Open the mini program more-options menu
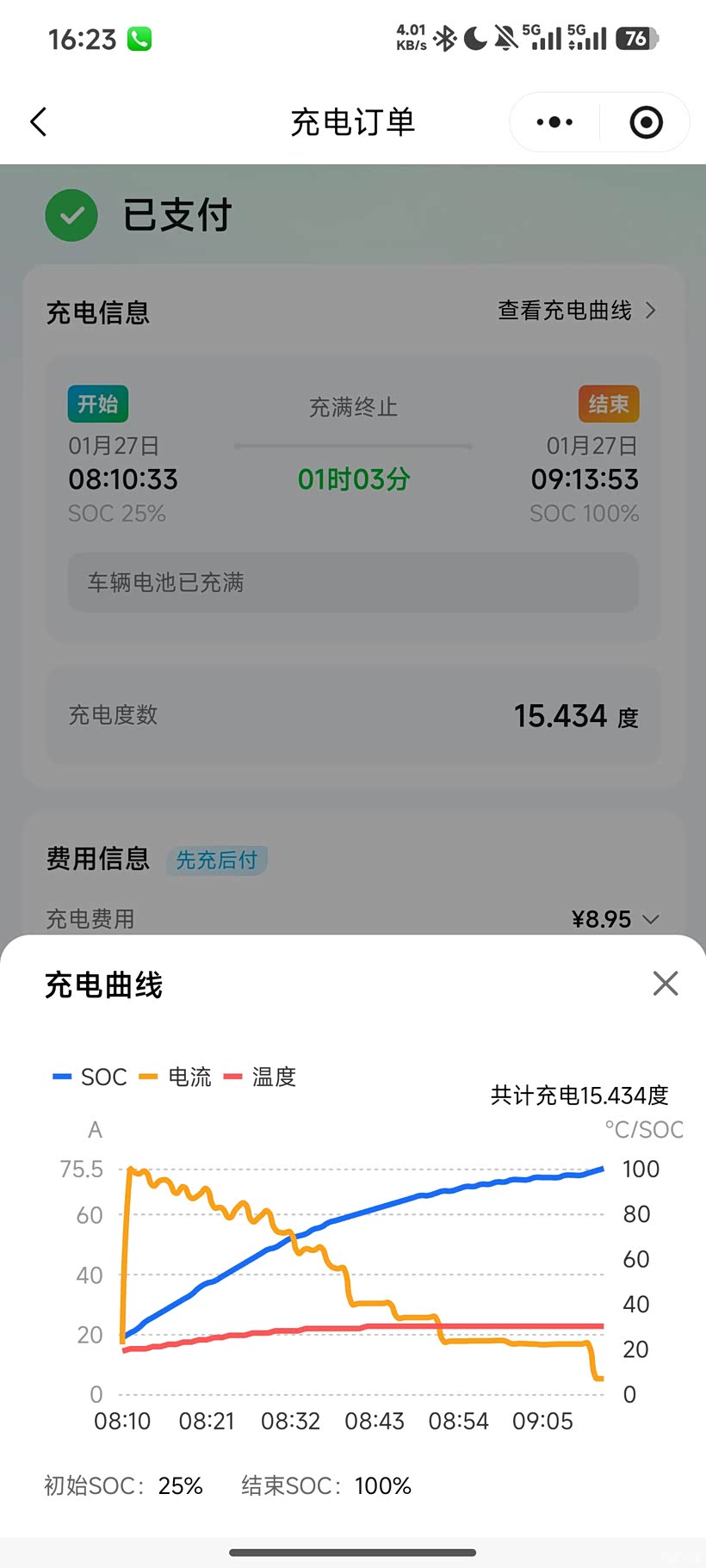This screenshot has width=706, height=1568. click(554, 122)
